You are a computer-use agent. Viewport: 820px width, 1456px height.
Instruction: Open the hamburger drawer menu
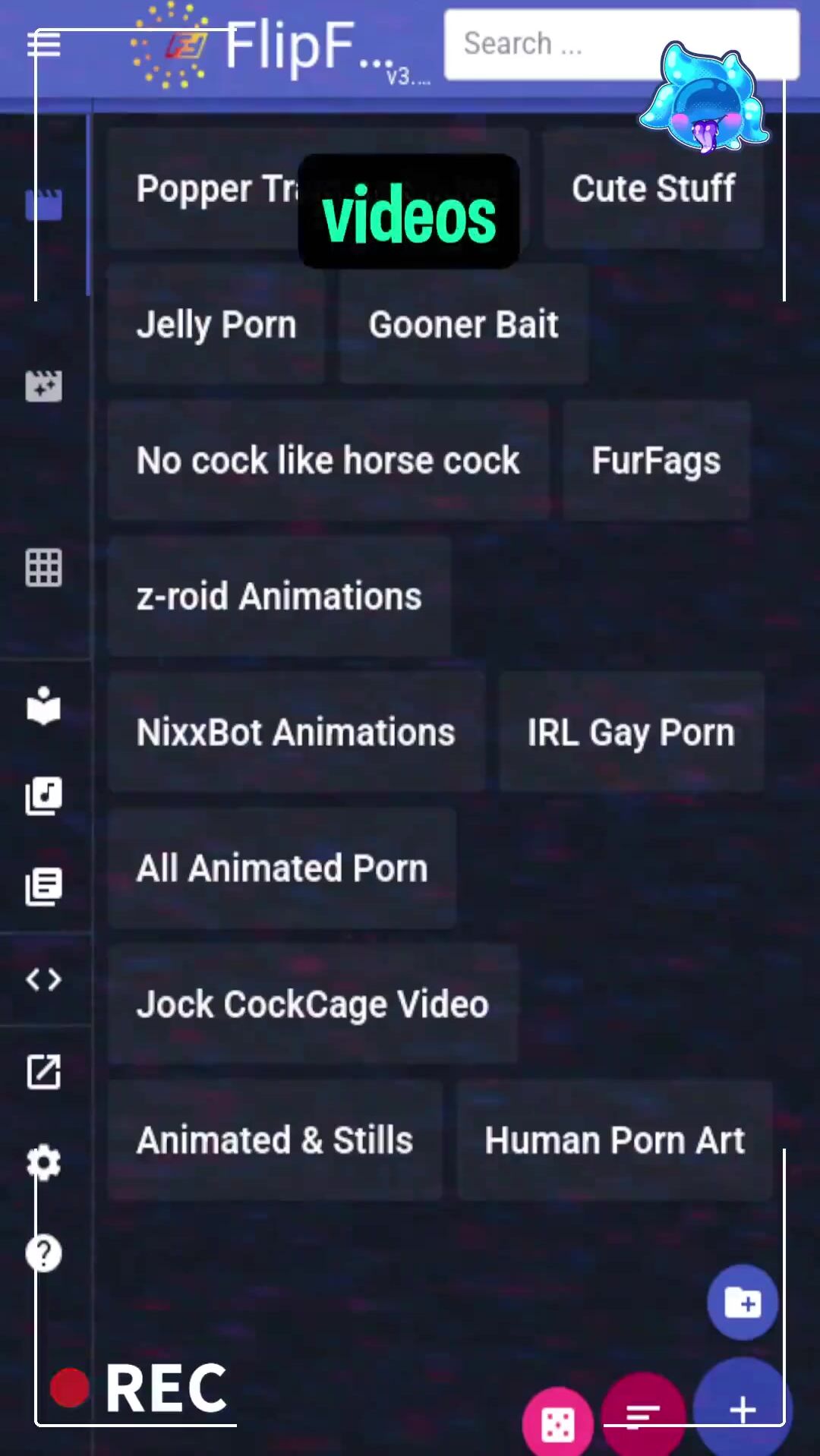click(43, 44)
